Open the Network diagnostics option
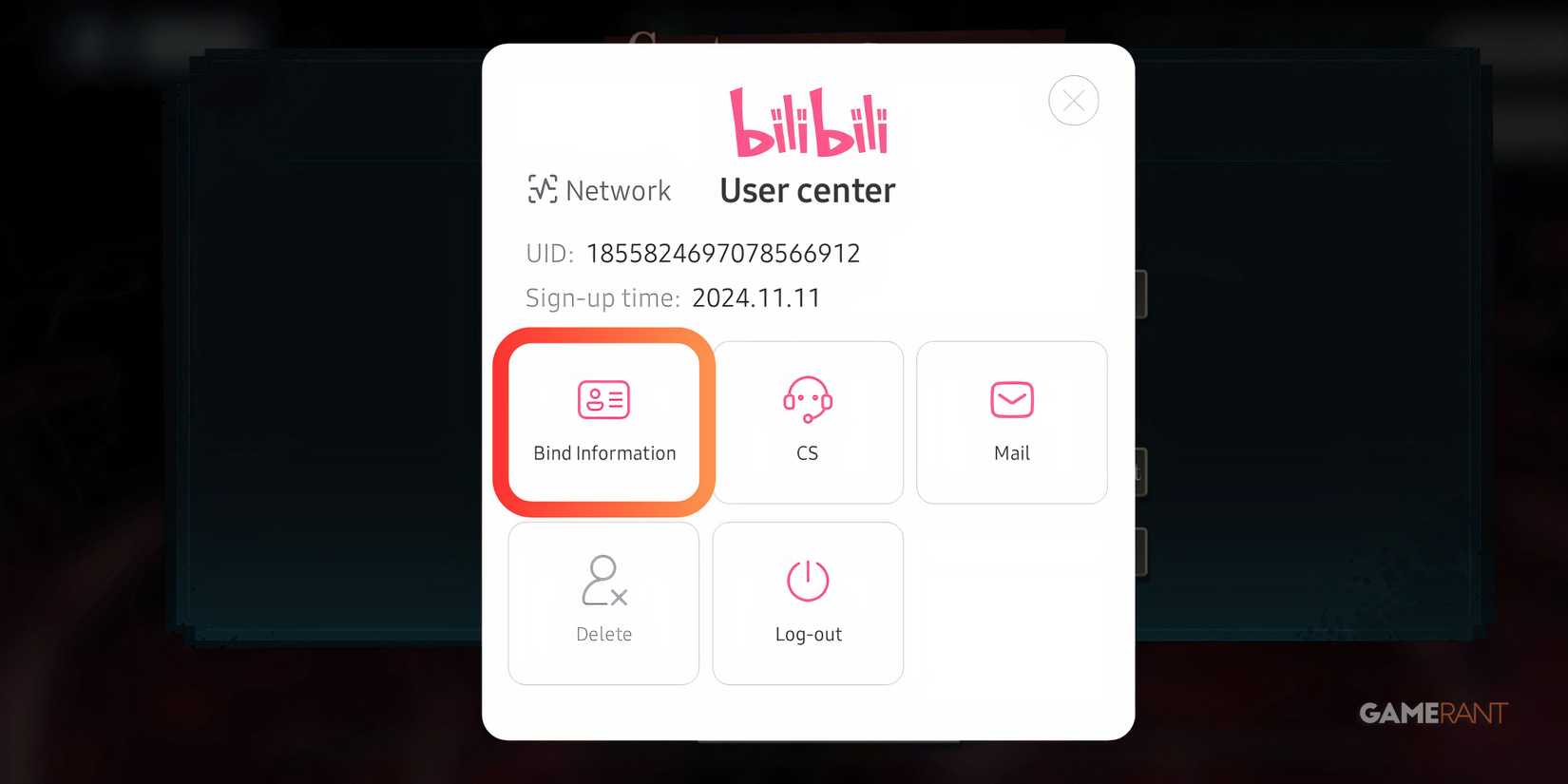The height and width of the screenshot is (784, 1568). point(600,190)
